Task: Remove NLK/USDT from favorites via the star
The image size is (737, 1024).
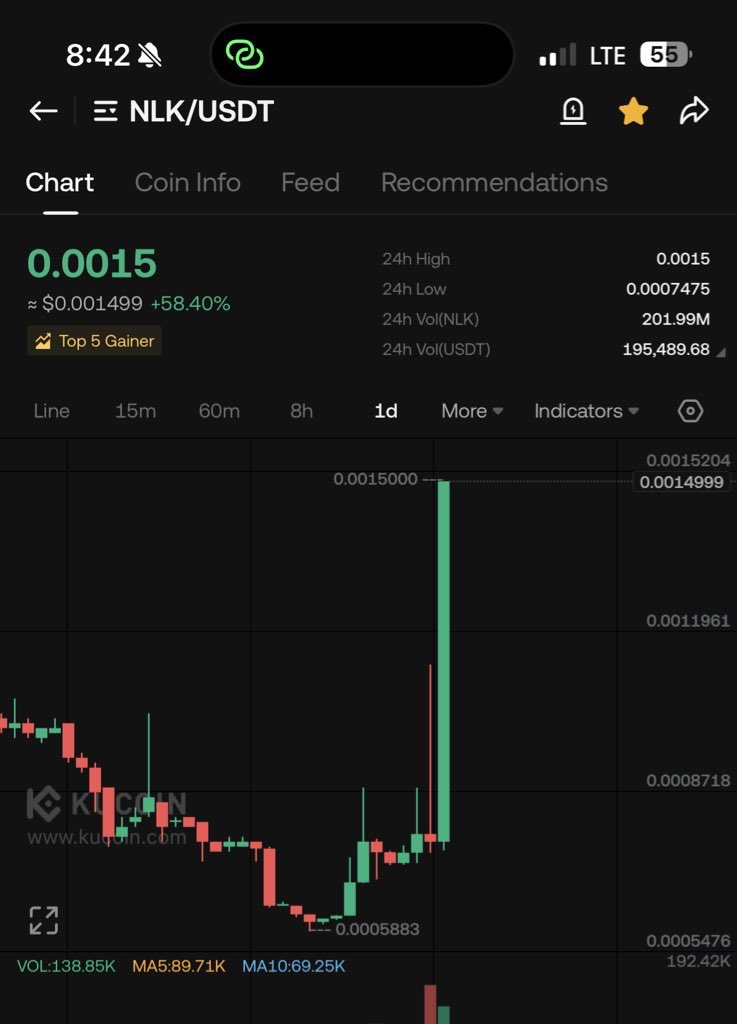Action: pos(633,111)
